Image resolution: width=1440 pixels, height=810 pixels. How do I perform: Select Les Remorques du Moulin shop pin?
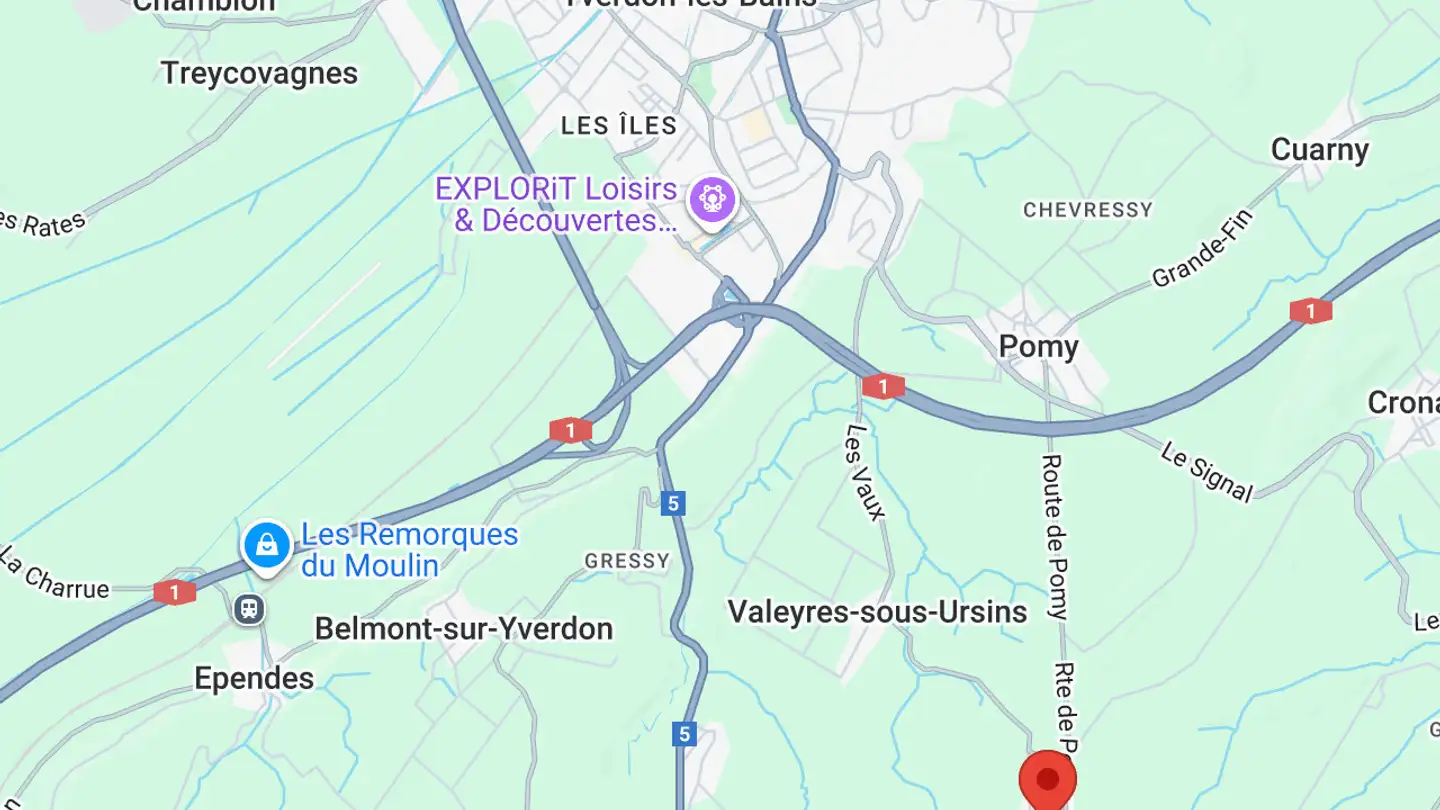(267, 546)
